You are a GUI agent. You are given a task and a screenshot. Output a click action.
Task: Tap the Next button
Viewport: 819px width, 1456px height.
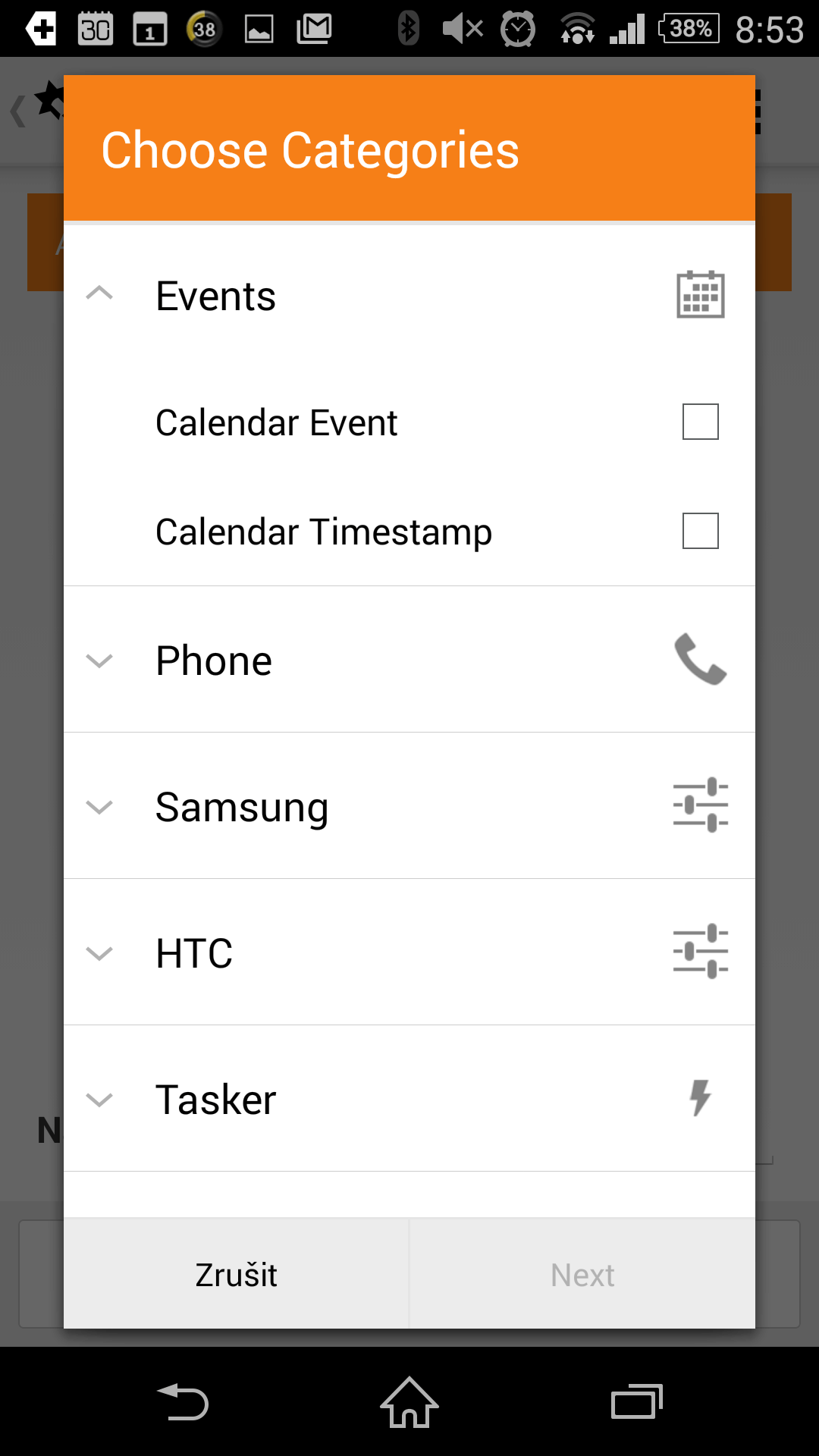[x=582, y=1274]
